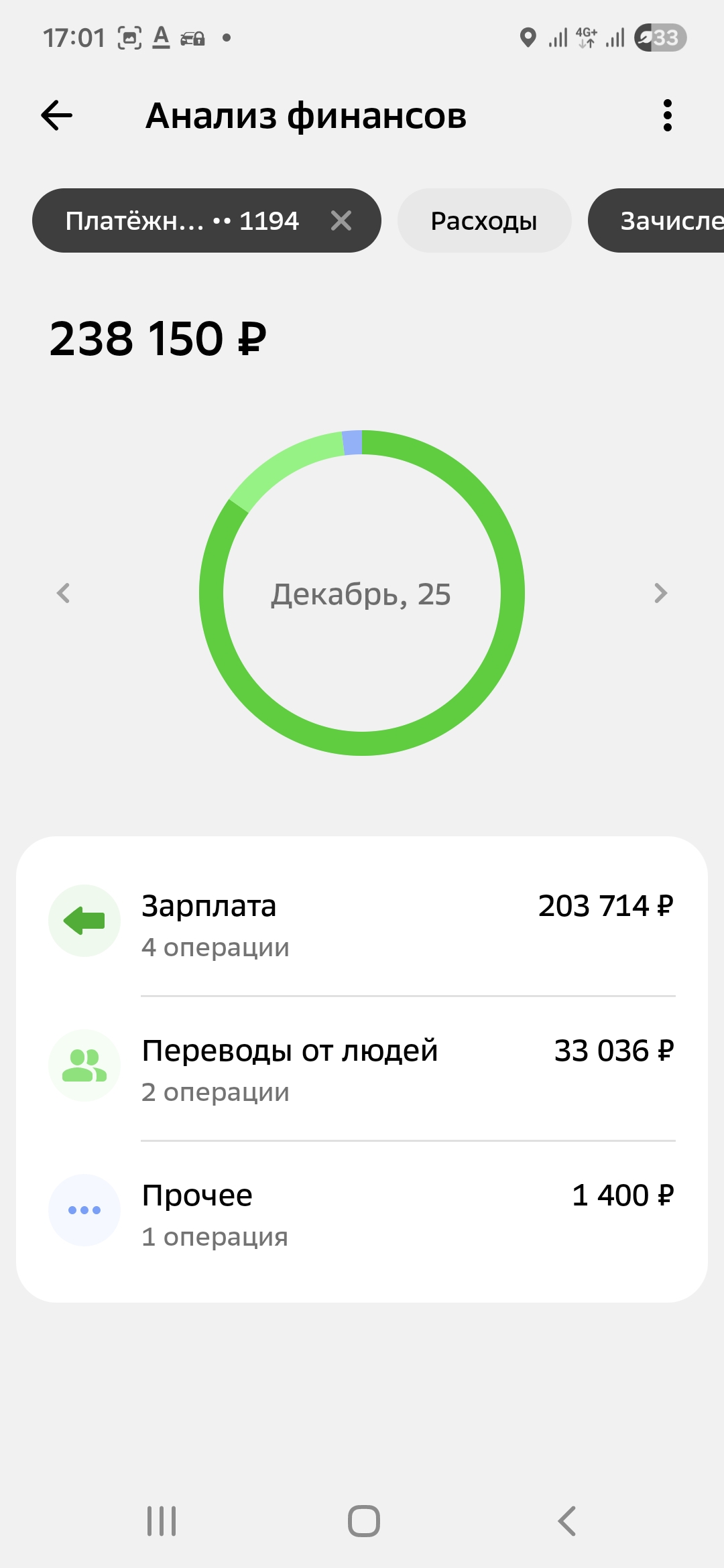Go back from Анализ финансов

point(57,115)
